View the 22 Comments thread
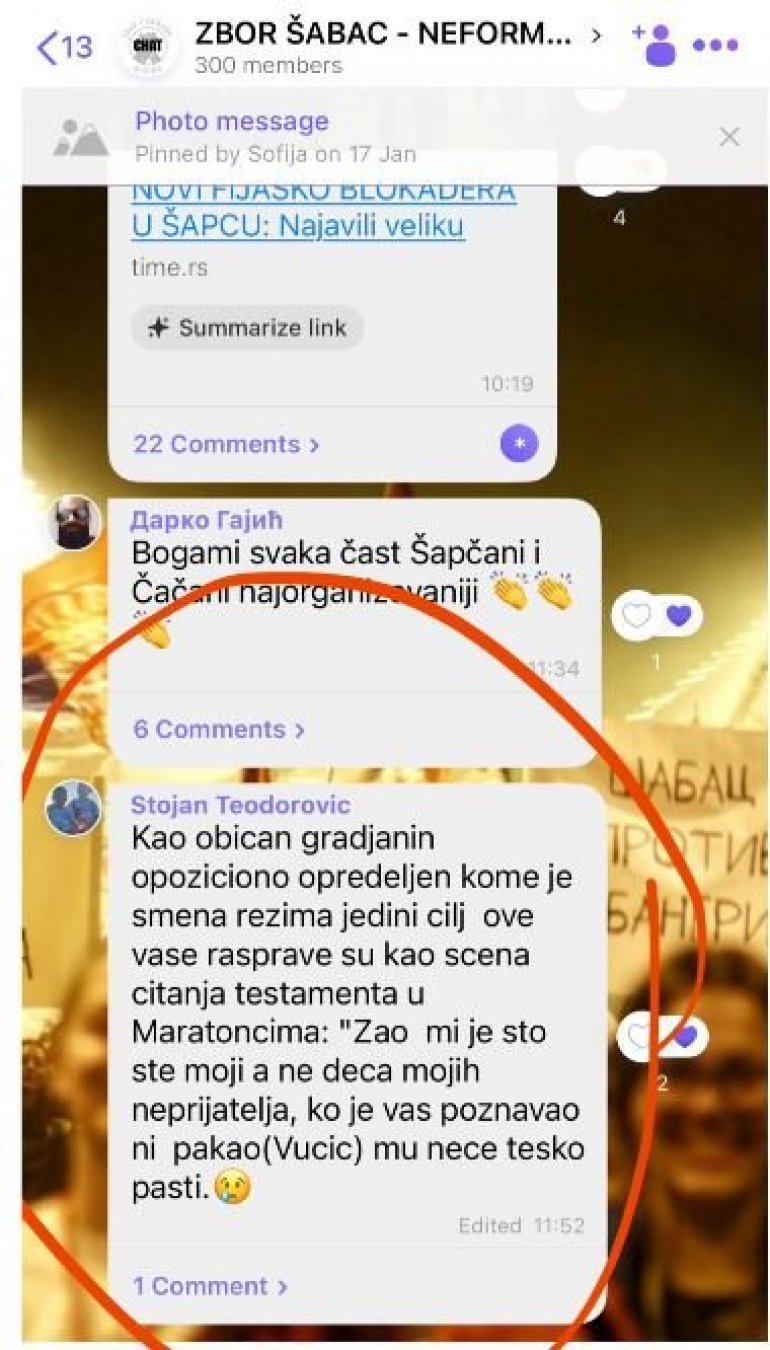Screen dimensions: 770x1350 226,444
